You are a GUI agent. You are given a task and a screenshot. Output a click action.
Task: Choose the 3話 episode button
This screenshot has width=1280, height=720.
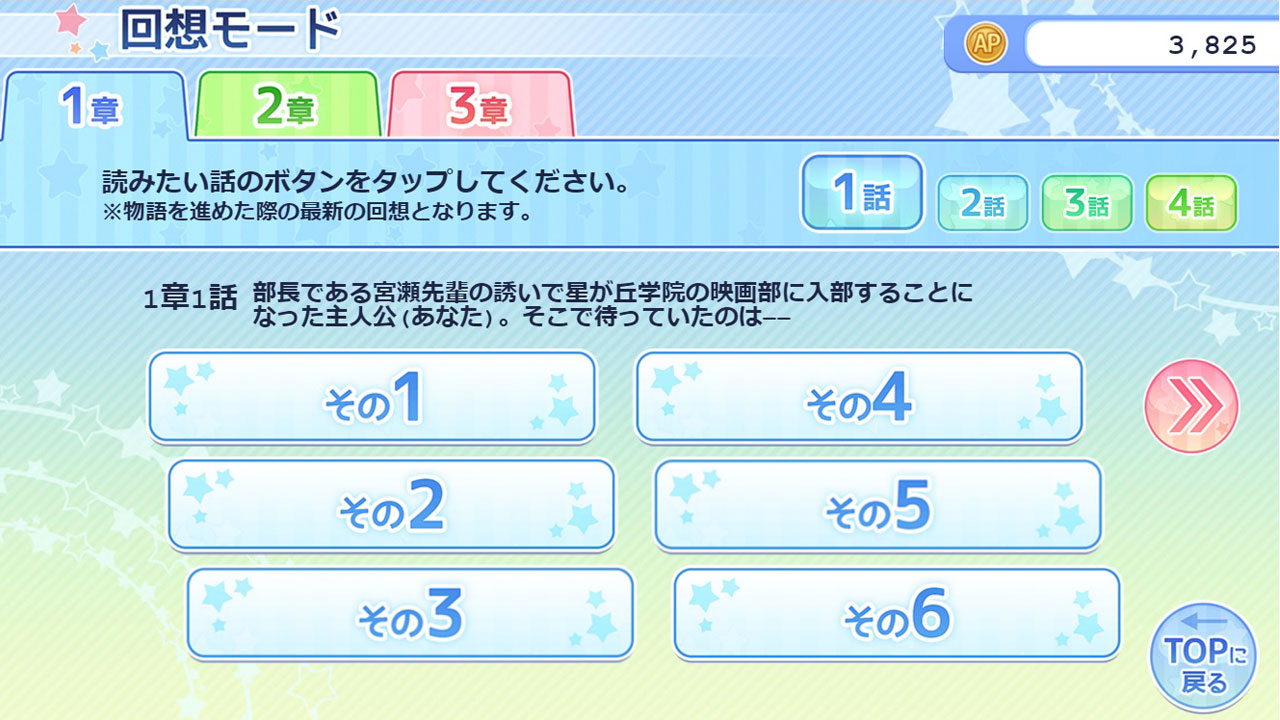tap(1087, 203)
